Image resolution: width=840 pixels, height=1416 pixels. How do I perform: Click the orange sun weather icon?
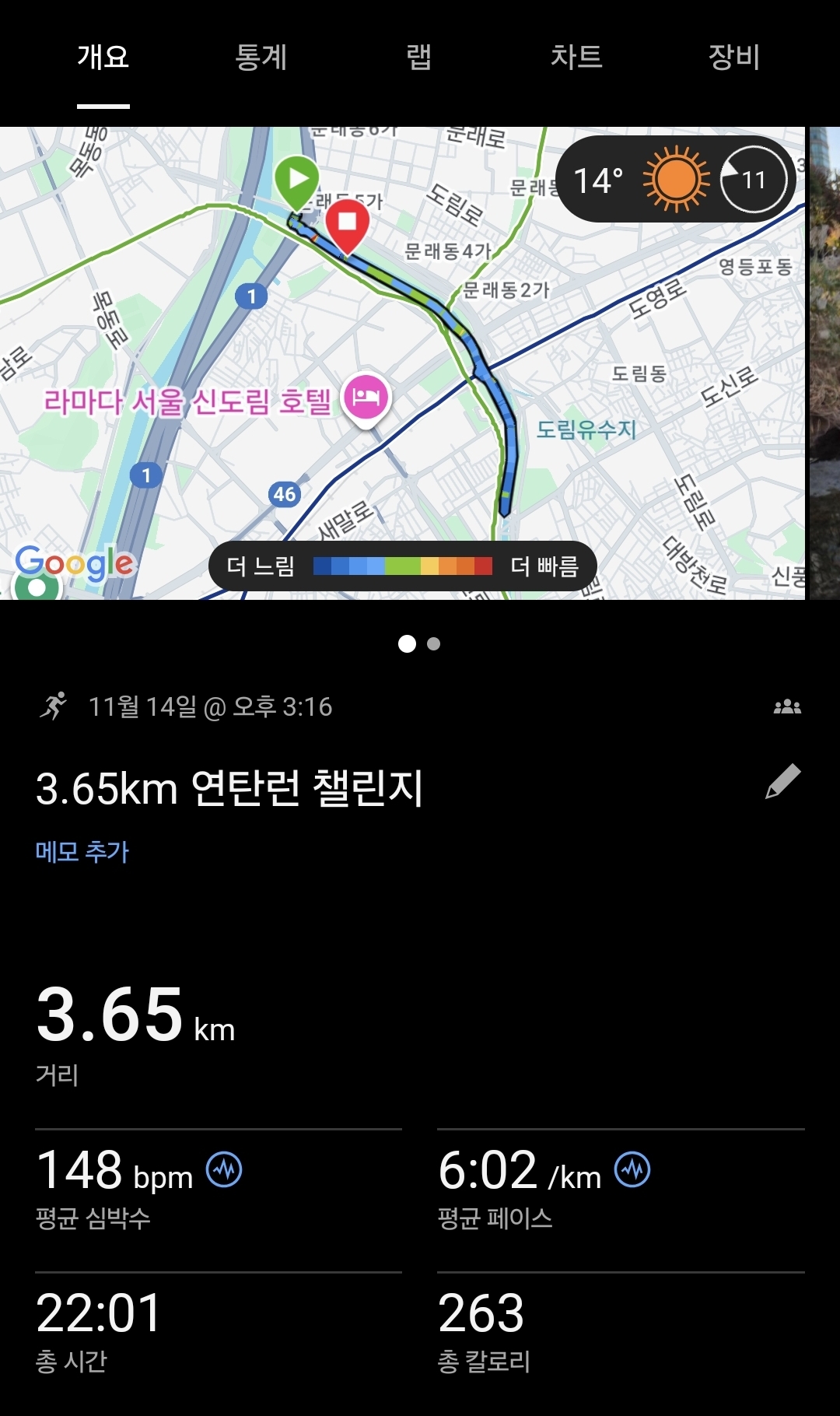[676, 179]
